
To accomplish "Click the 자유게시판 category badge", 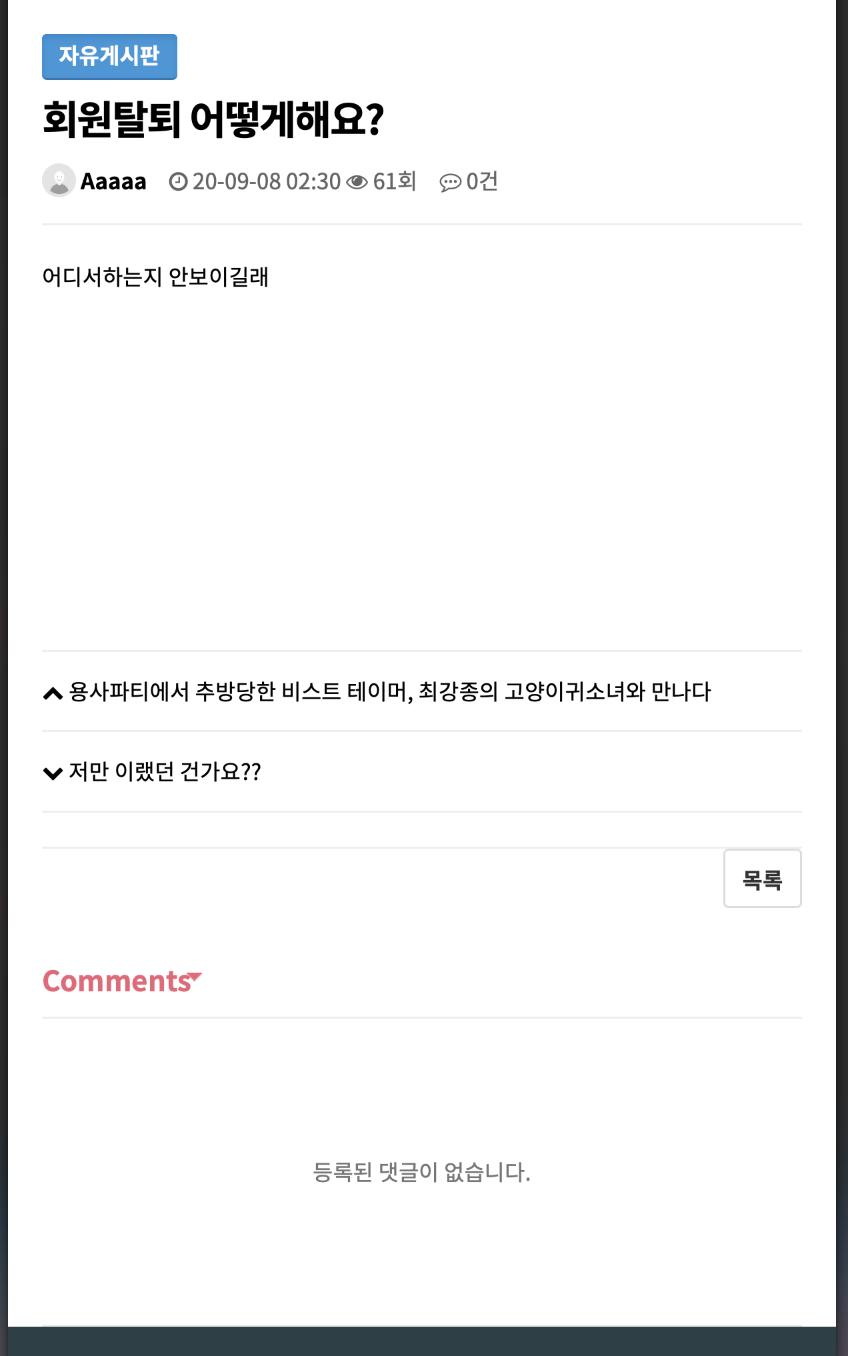I will (109, 57).
